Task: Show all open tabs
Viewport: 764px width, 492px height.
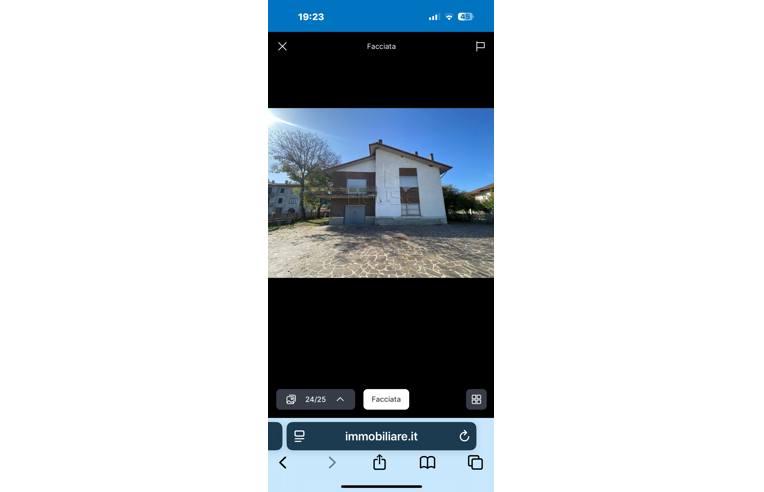Action: coord(475,462)
